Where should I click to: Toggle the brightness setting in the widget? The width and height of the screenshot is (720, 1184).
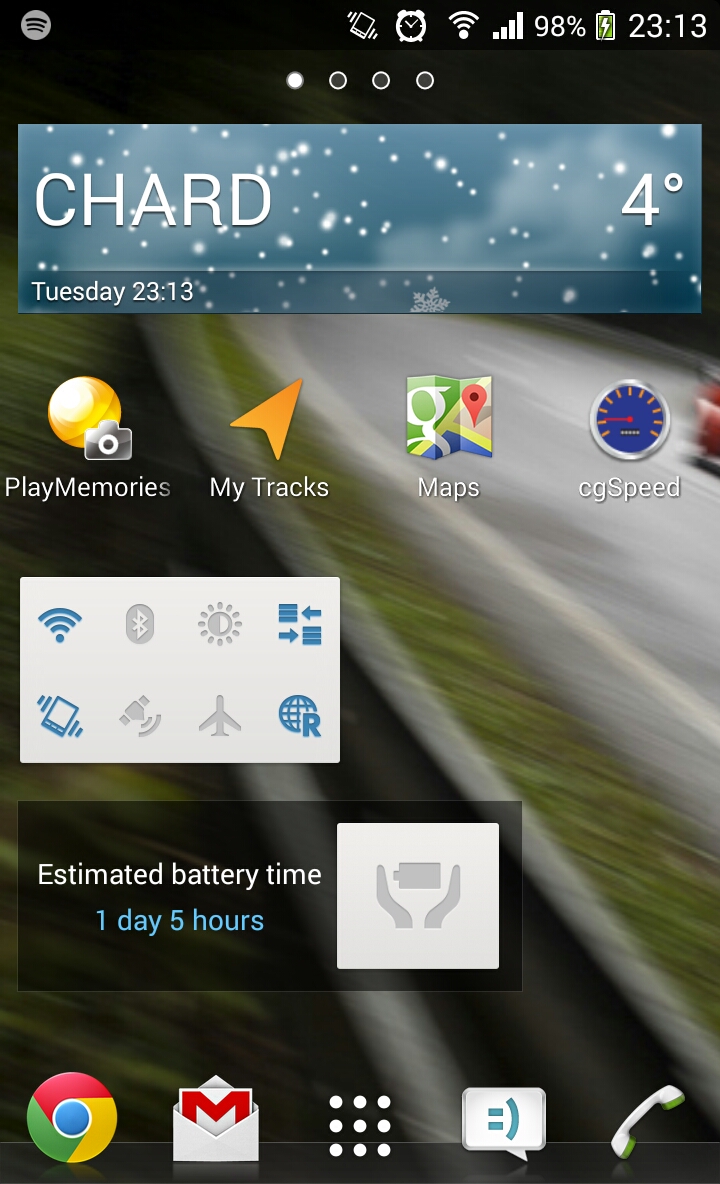(220, 624)
